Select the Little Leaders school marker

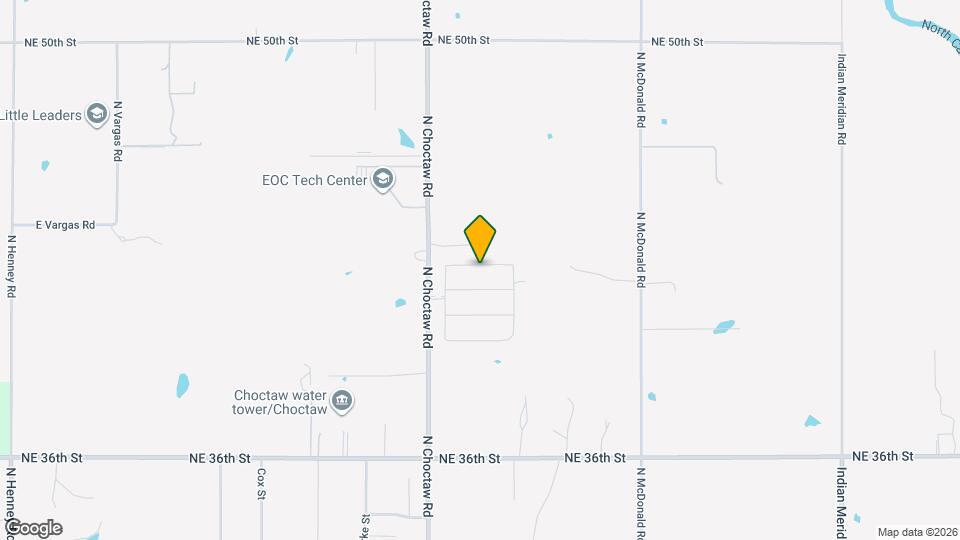click(97, 115)
